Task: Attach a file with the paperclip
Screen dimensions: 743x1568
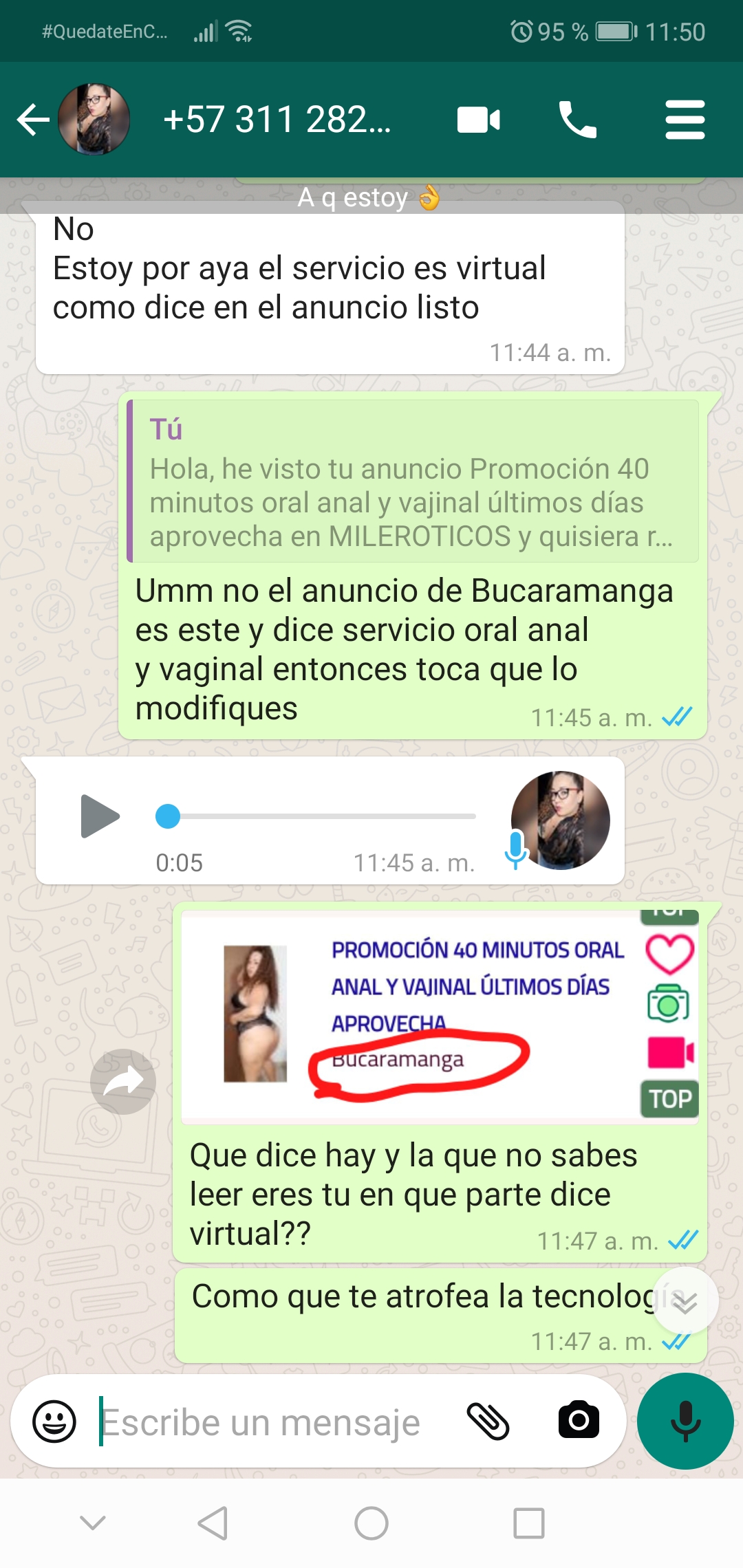Action: pos(488,1422)
